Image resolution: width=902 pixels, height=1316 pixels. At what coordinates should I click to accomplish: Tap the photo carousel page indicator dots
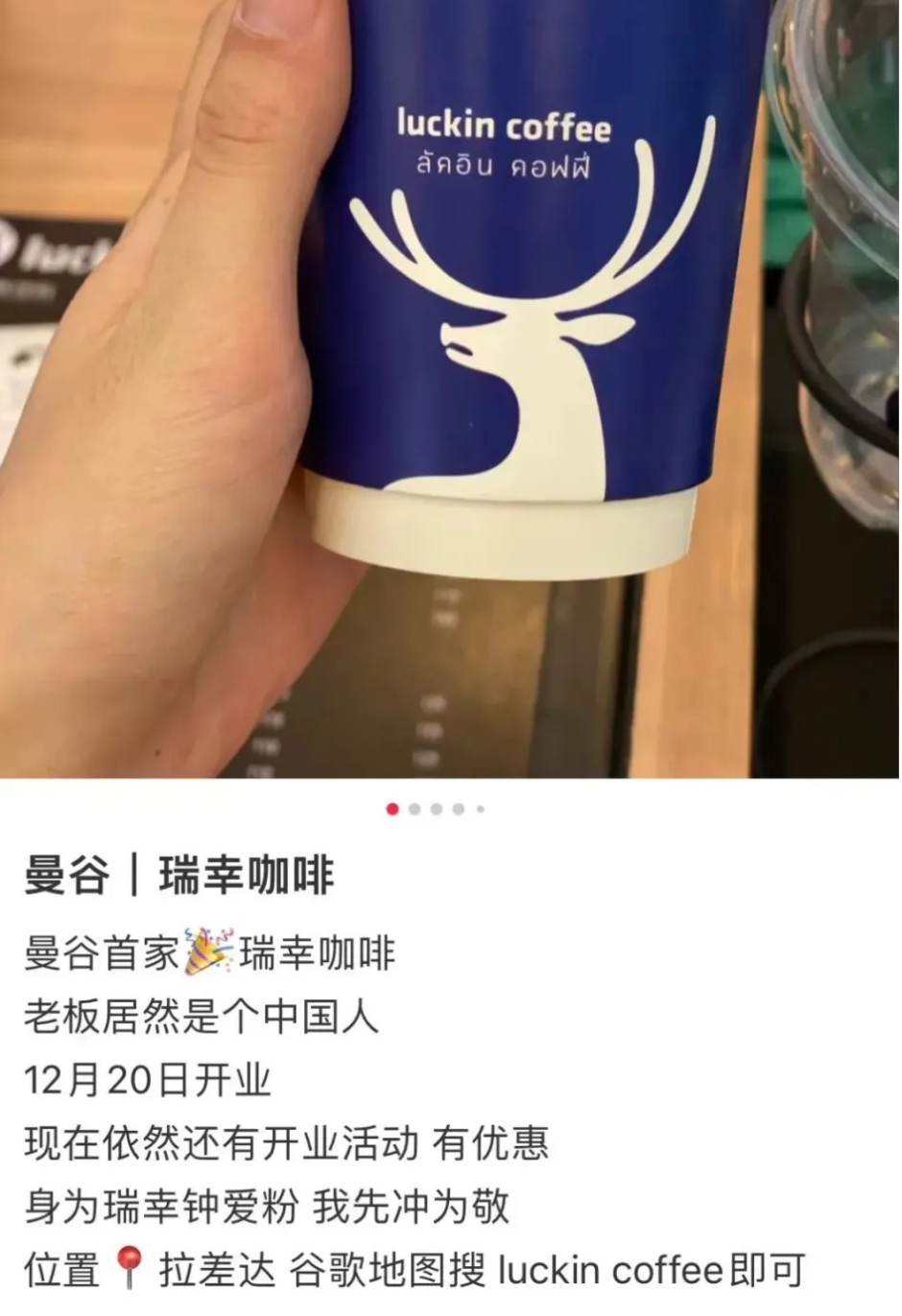coord(436,810)
